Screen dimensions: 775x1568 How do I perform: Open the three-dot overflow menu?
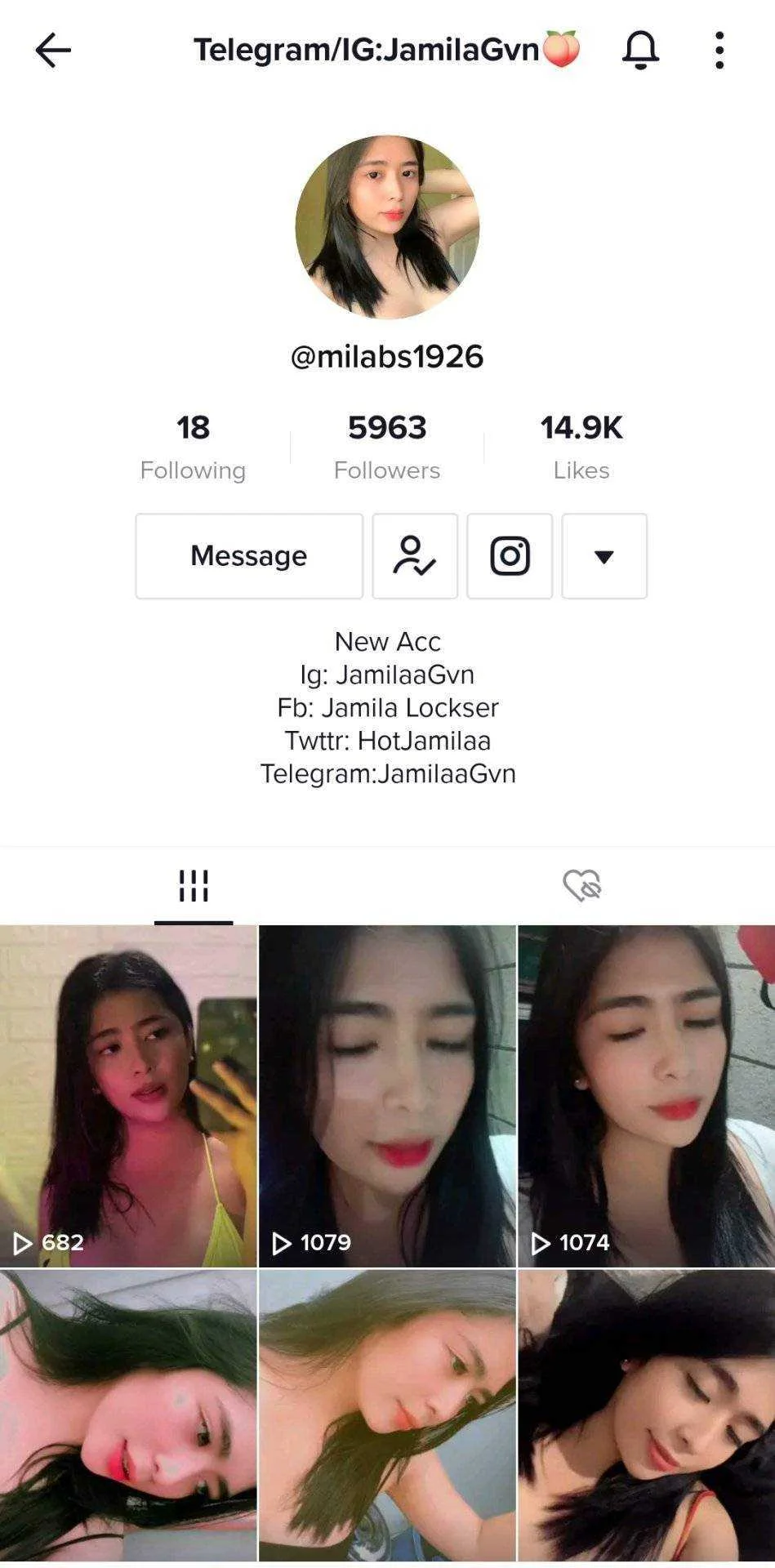pyautogui.click(x=719, y=51)
